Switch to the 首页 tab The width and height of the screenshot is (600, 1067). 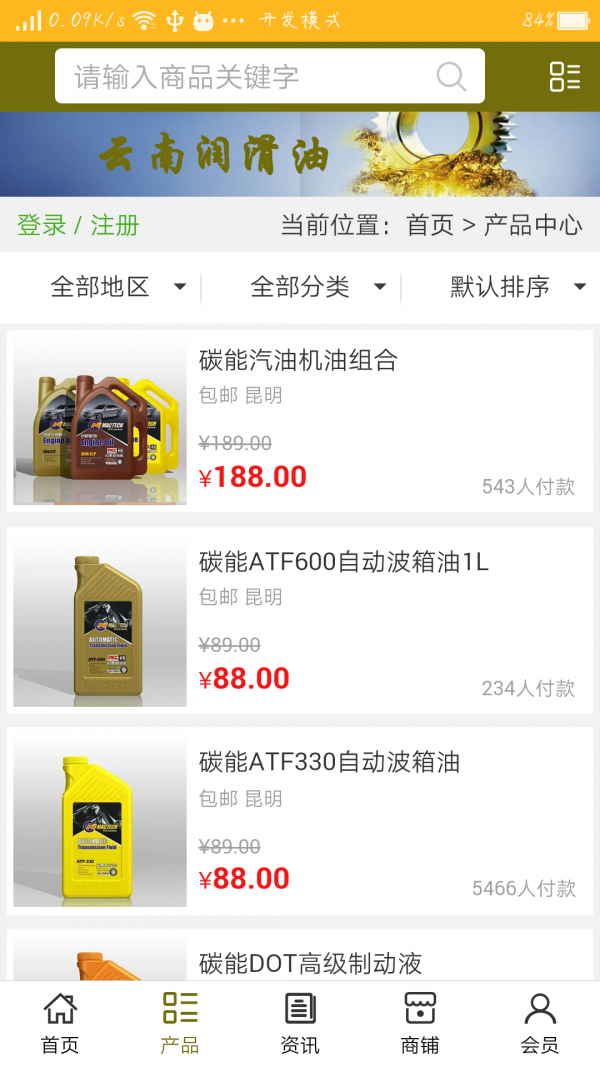60,1023
